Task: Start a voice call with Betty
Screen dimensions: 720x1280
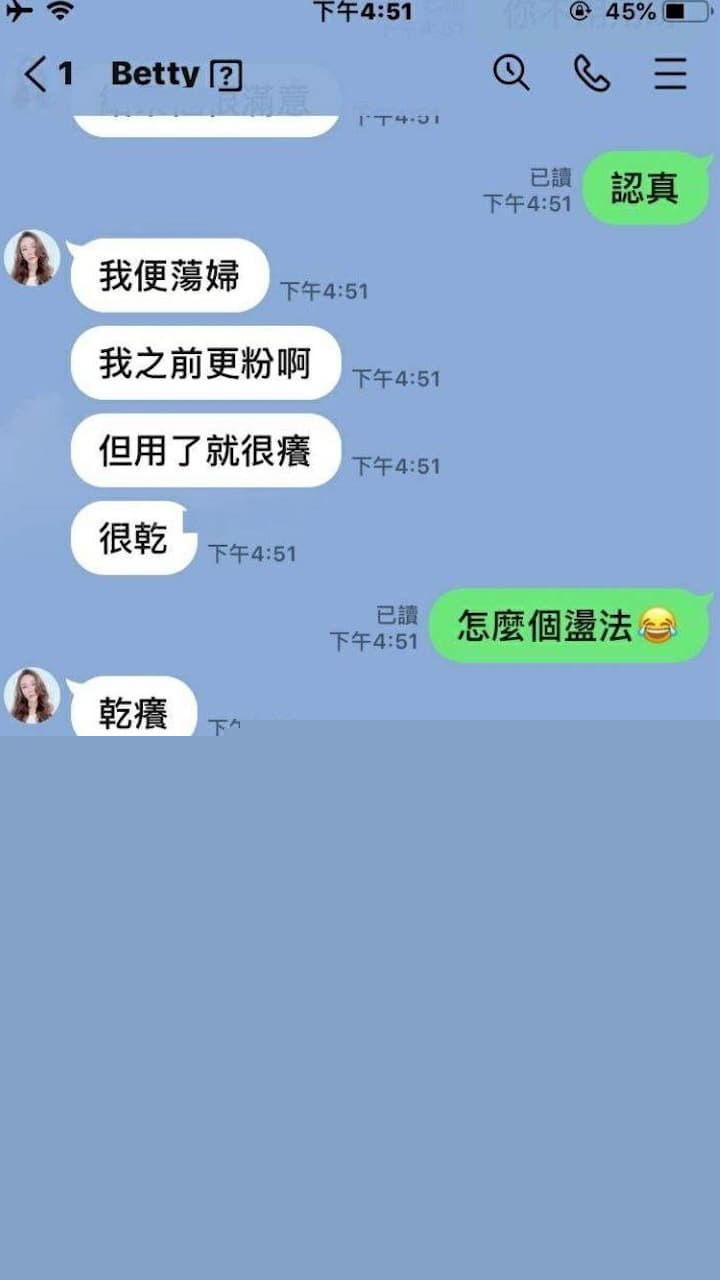Action: [591, 73]
